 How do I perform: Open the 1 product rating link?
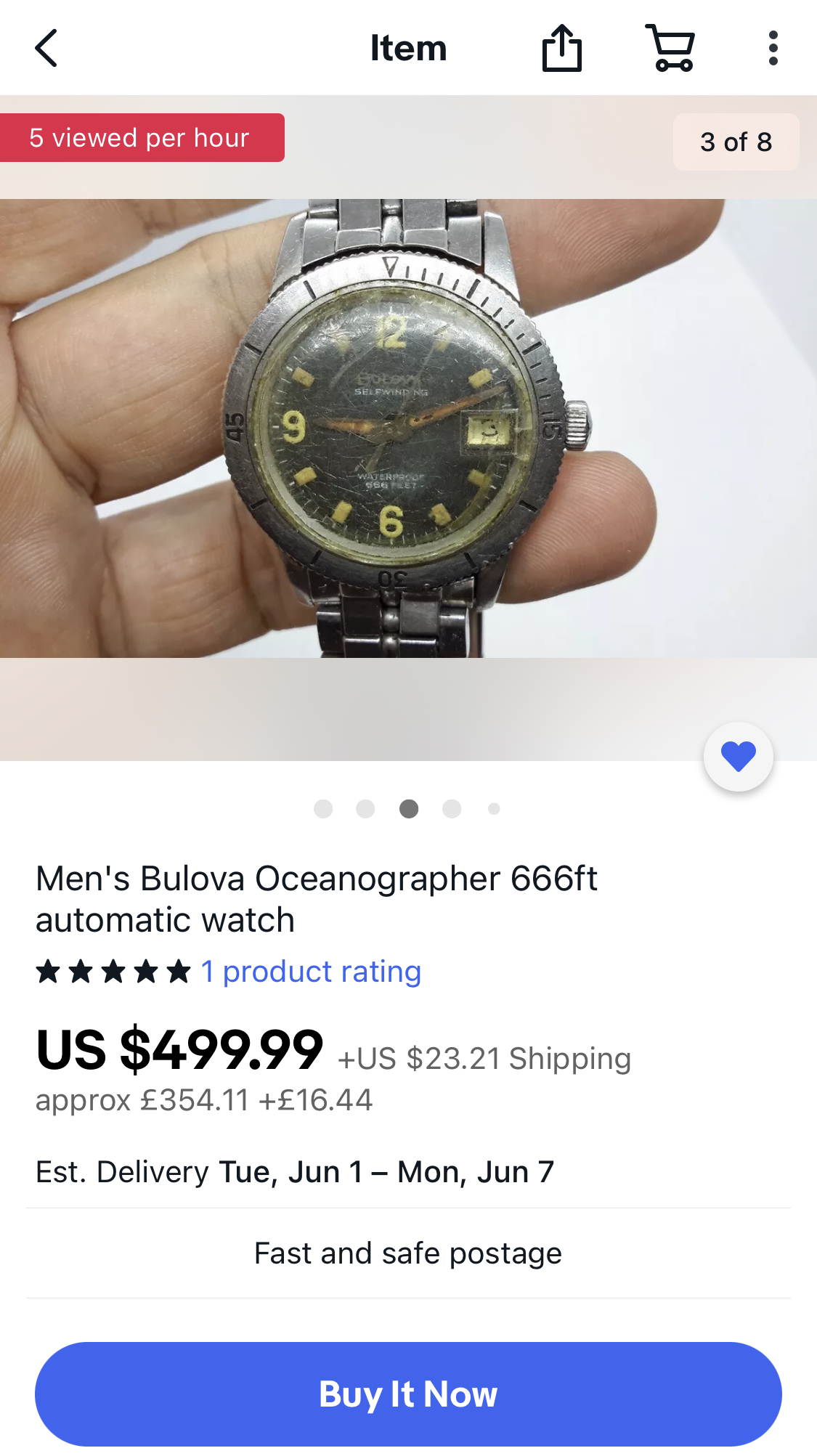tap(311, 972)
